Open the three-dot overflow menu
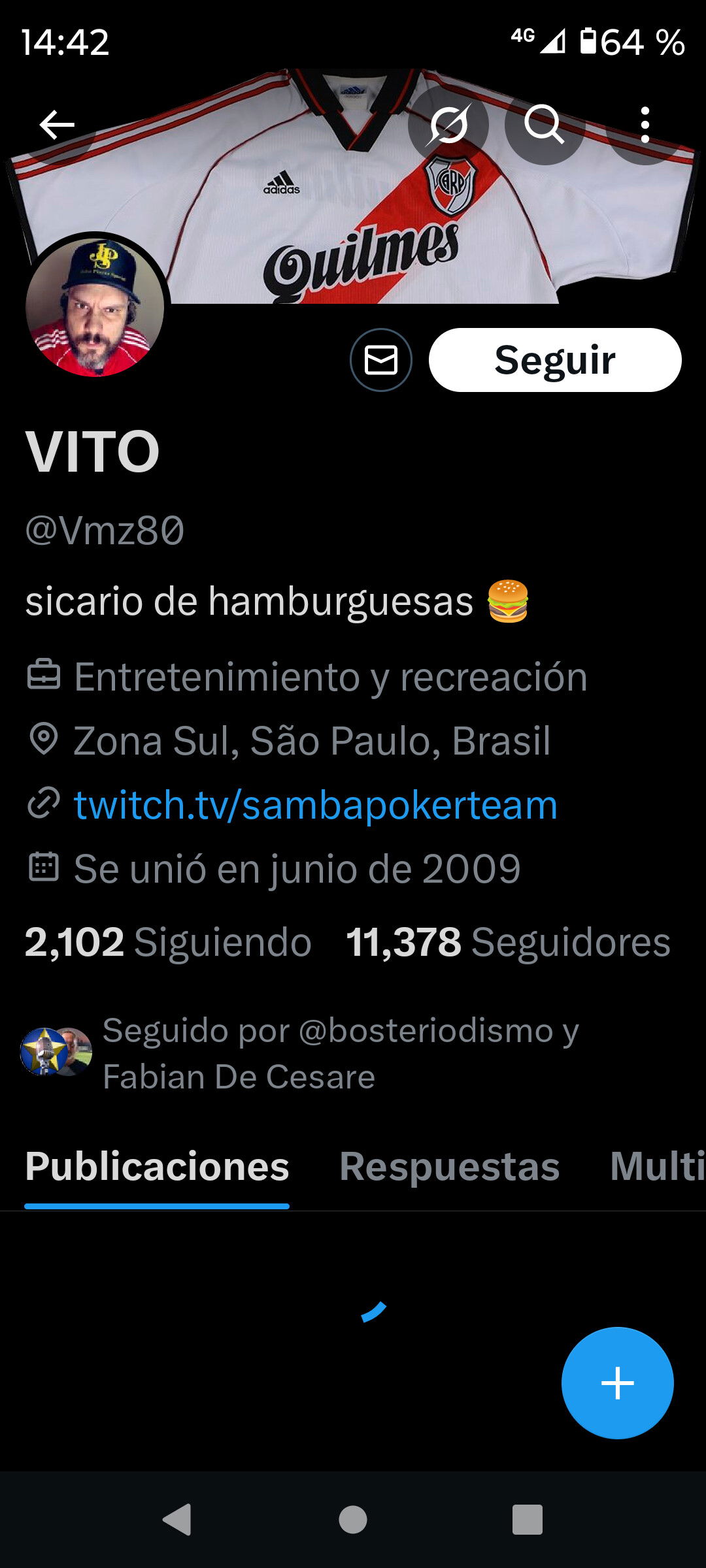706x1568 pixels. pos(645,125)
